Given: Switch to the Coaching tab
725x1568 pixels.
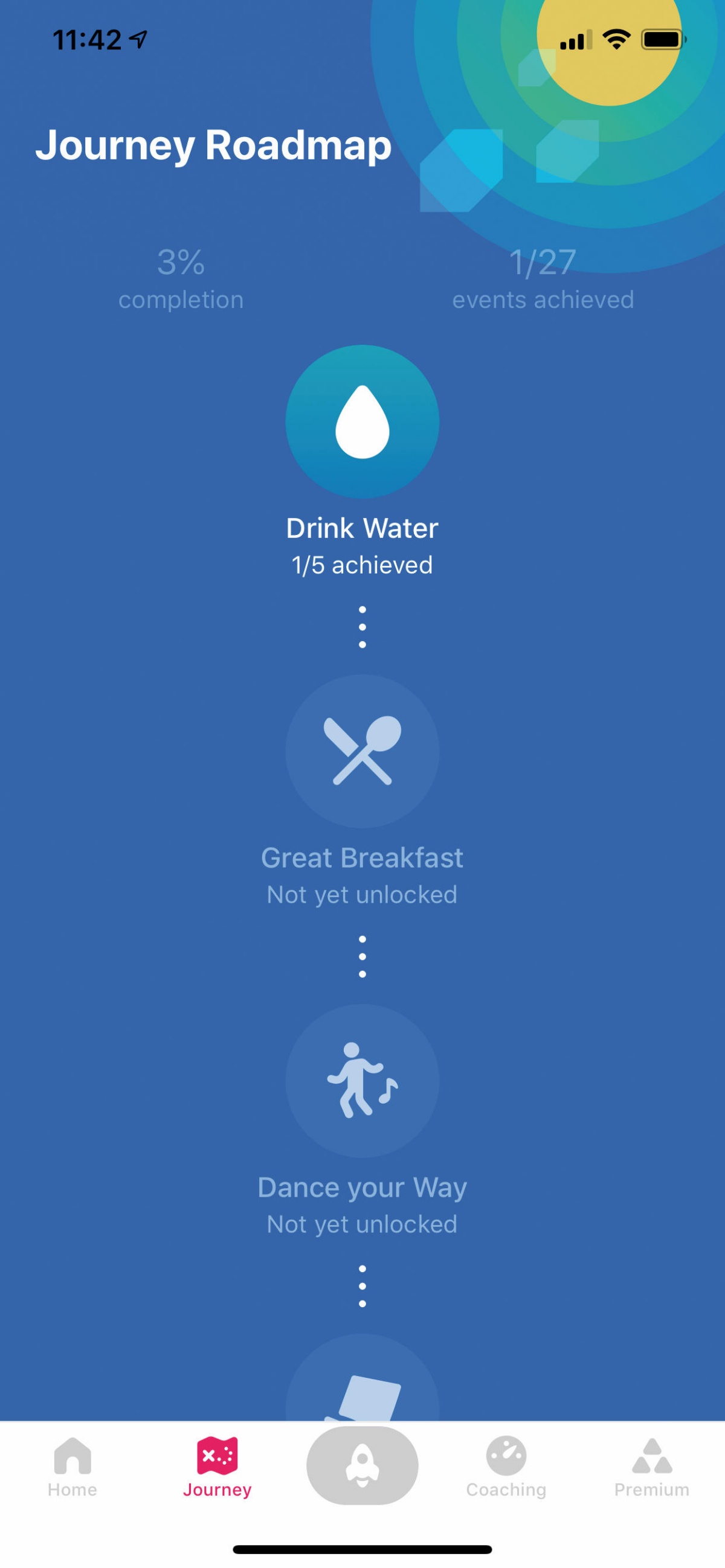Looking at the screenshot, I should click(x=506, y=1468).
